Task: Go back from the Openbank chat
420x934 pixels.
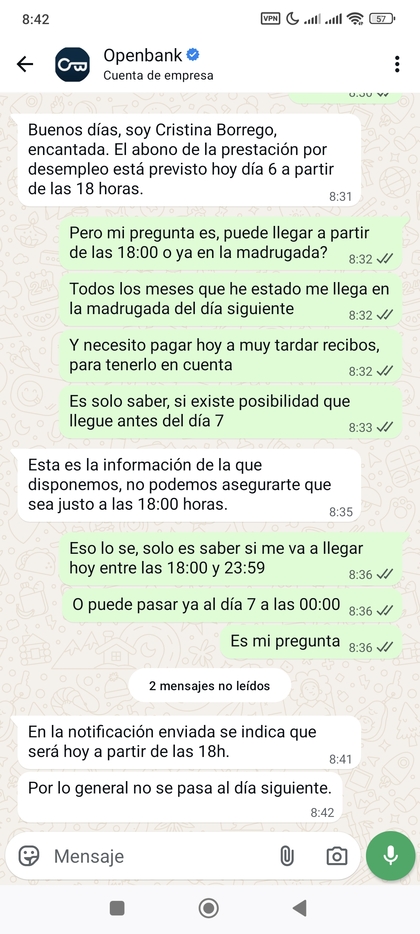Action: 25,64
